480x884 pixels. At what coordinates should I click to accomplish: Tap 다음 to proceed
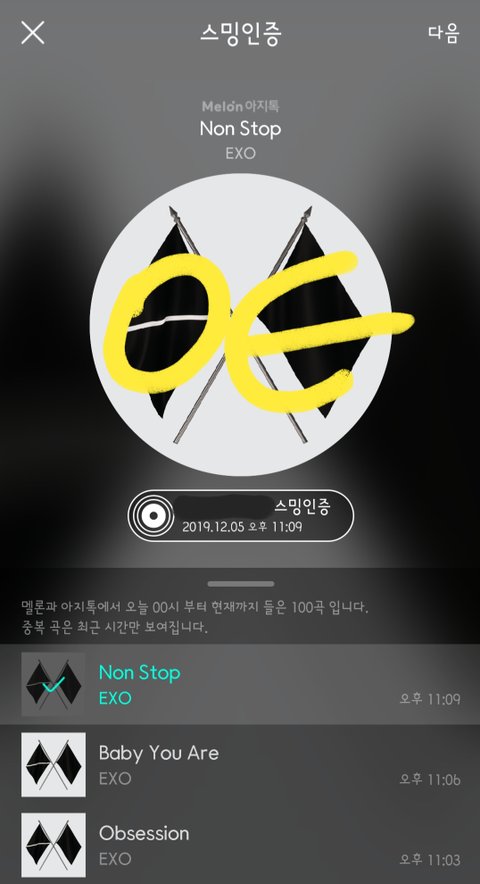pyautogui.click(x=443, y=33)
